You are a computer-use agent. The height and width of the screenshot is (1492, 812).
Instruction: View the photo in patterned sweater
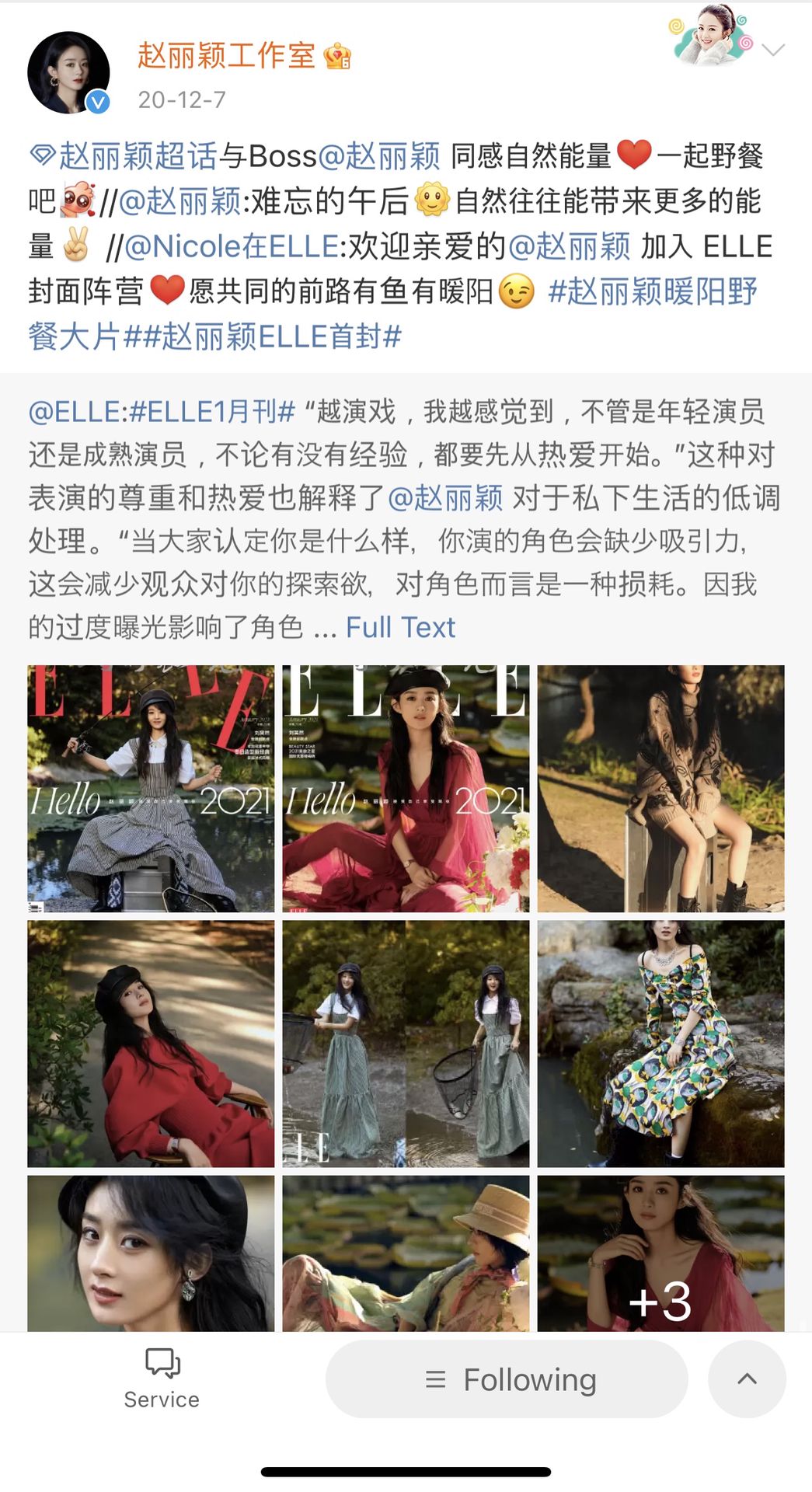coord(660,788)
